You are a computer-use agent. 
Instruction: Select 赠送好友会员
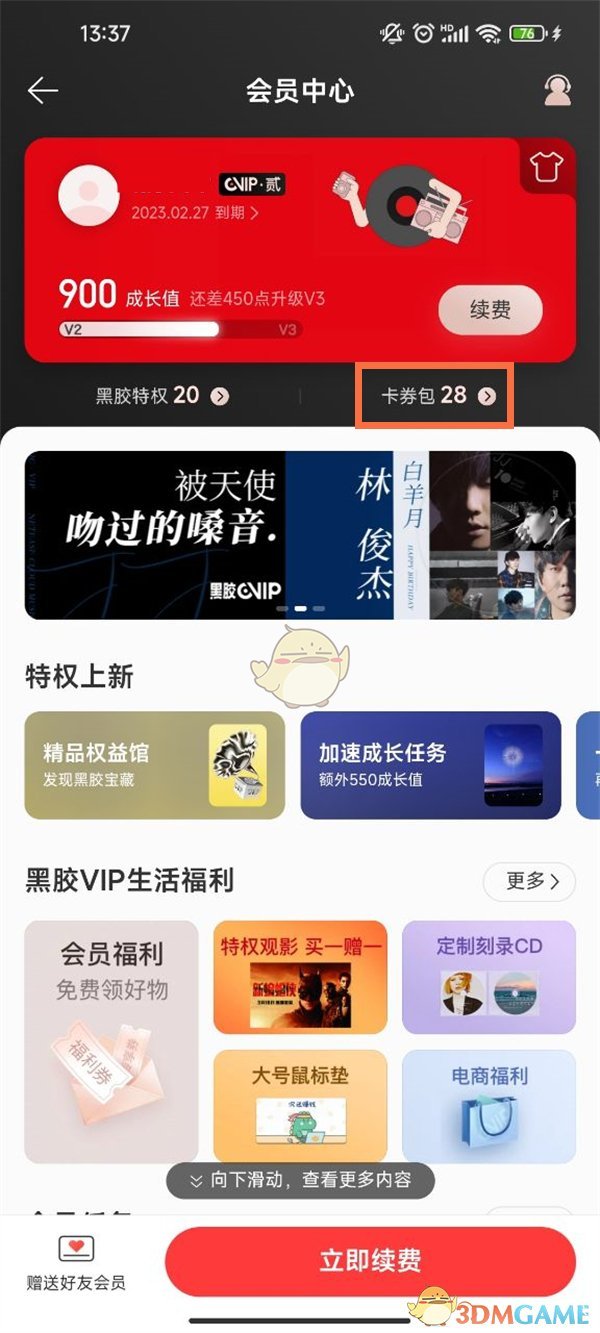tap(76, 1263)
